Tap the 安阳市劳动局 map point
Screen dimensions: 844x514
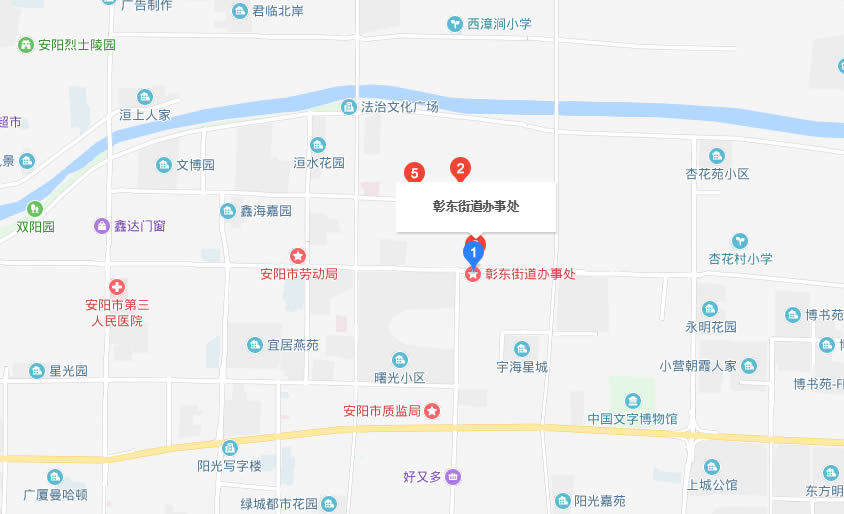point(298,256)
